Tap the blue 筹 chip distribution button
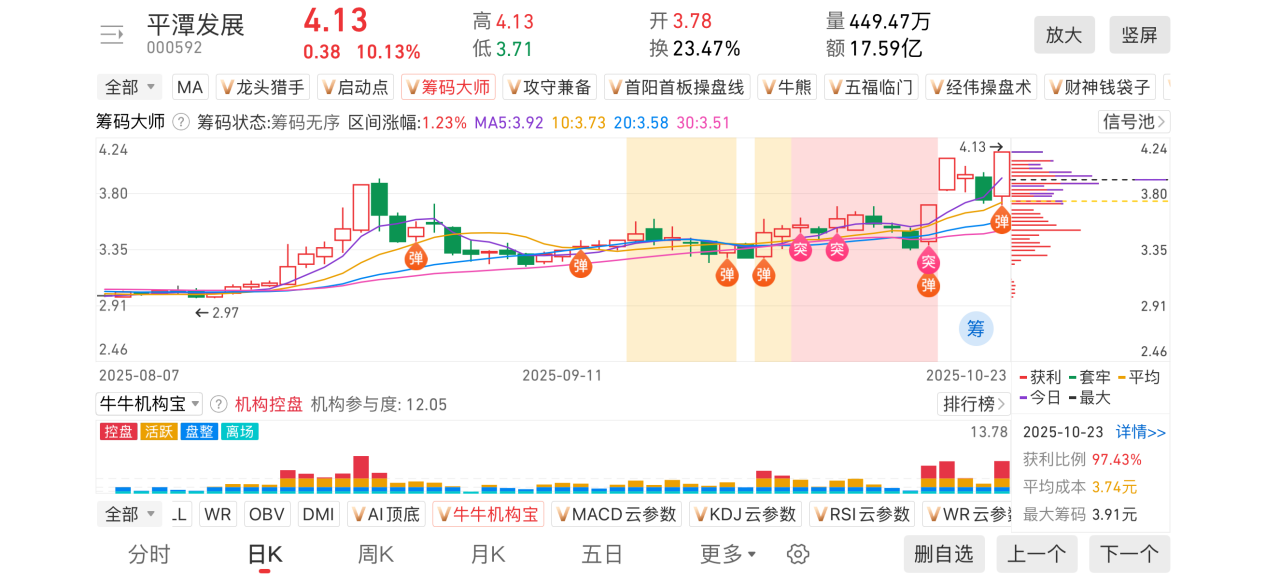1266x582 pixels. coord(975,328)
